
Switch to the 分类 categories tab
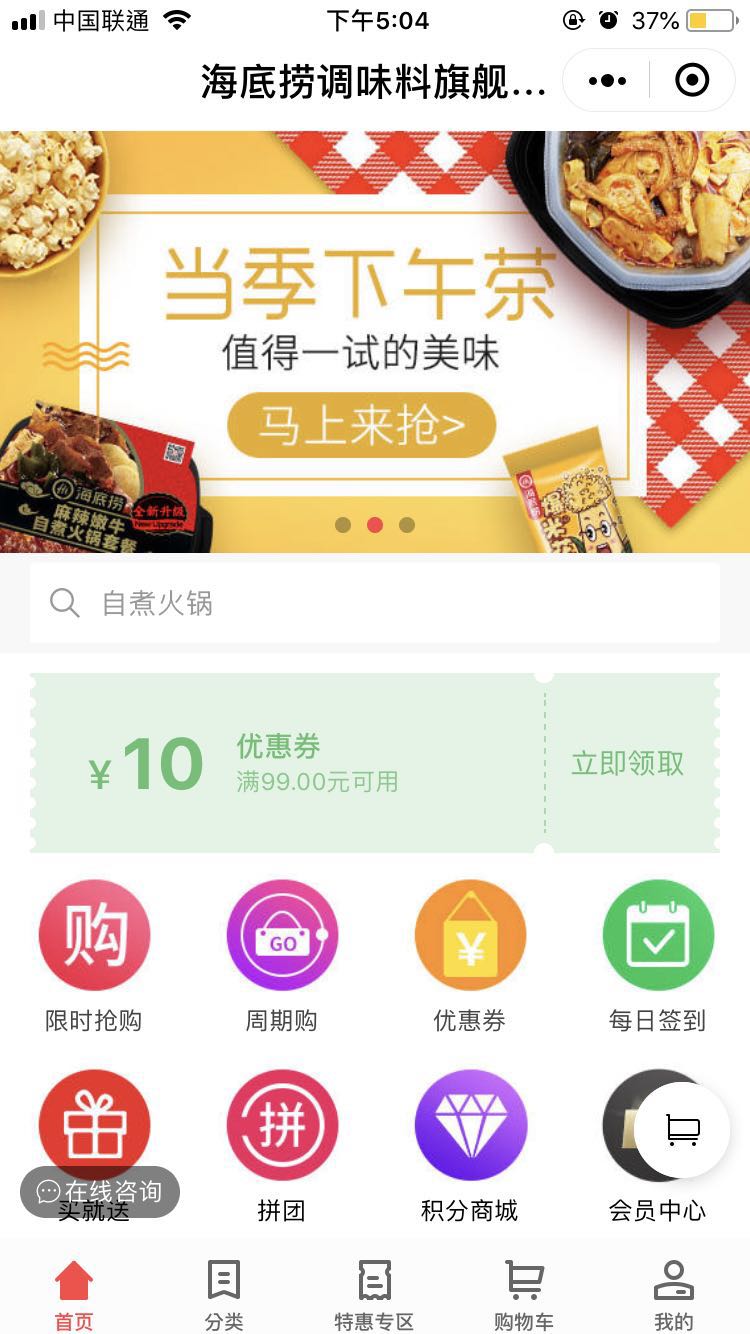pyautogui.click(x=224, y=1295)
